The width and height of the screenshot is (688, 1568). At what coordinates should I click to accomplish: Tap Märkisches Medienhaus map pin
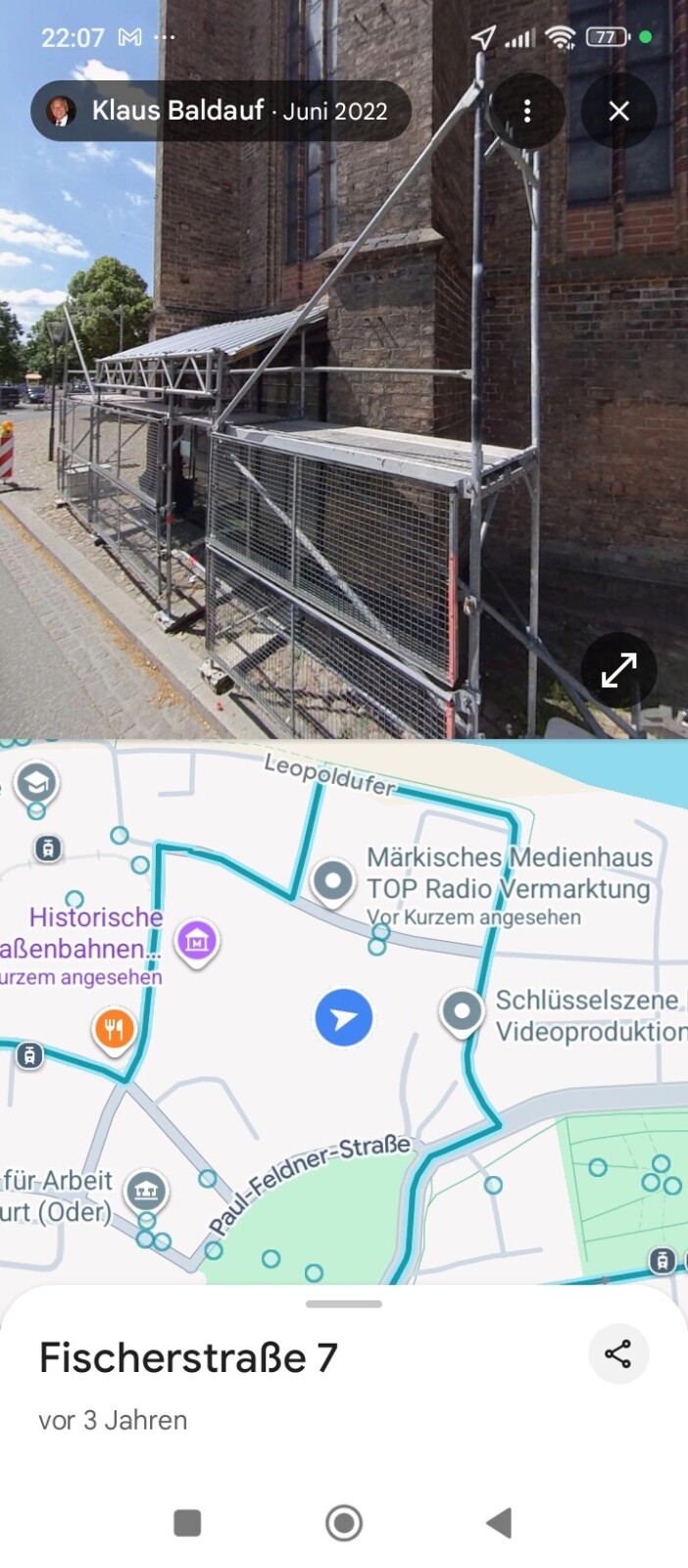[x=332, y=879]
